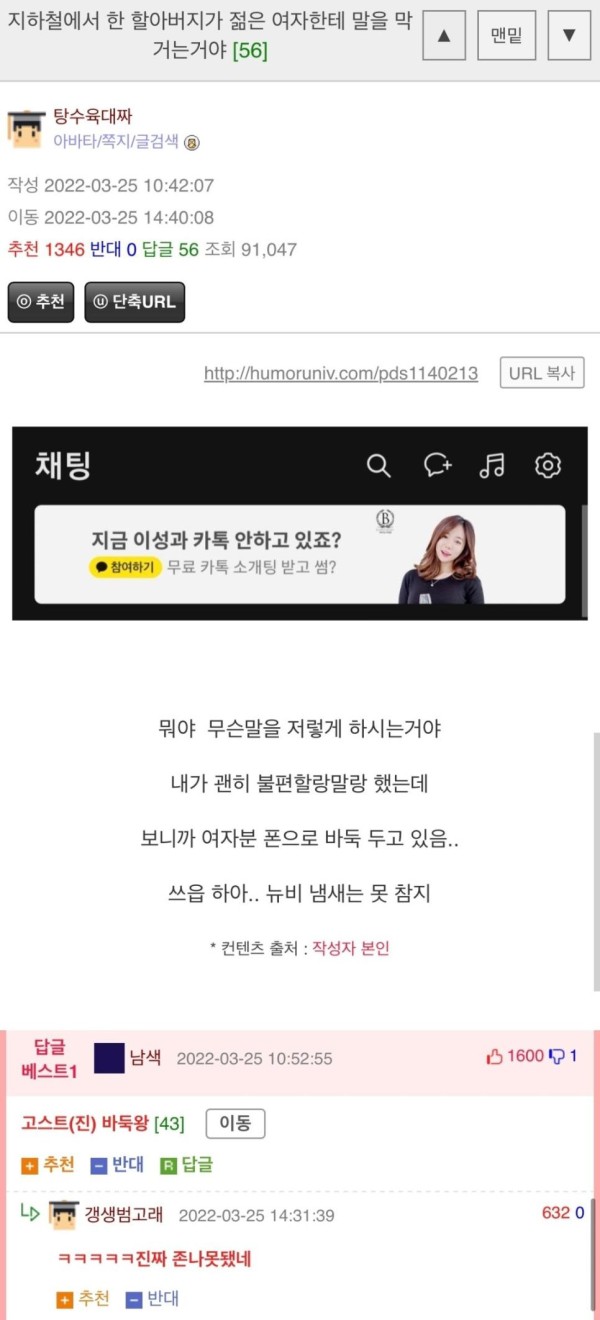Tap the down arrow button
Image resolution: width=600 pixels, height=1320 pixels.
pos(569,37)
